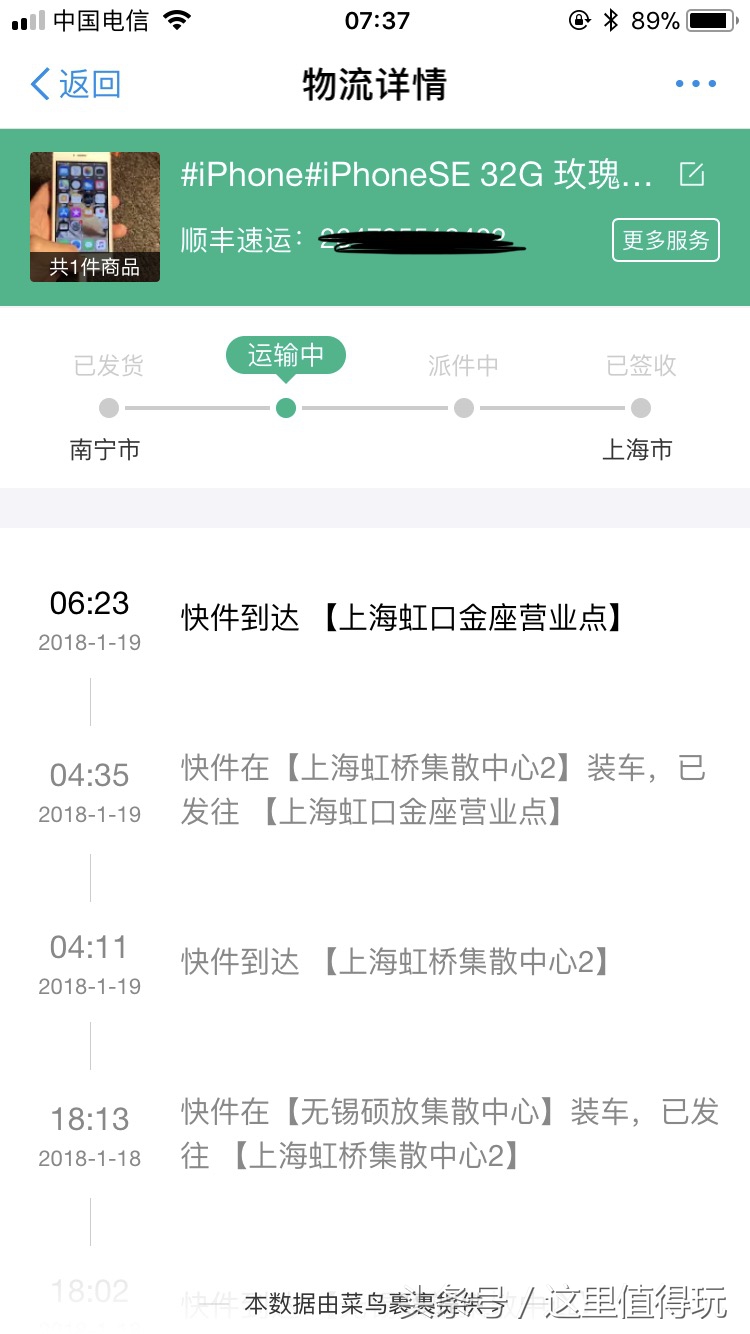Tap the 已签收 status dot
750x1334 pixels.
(640, 407)
